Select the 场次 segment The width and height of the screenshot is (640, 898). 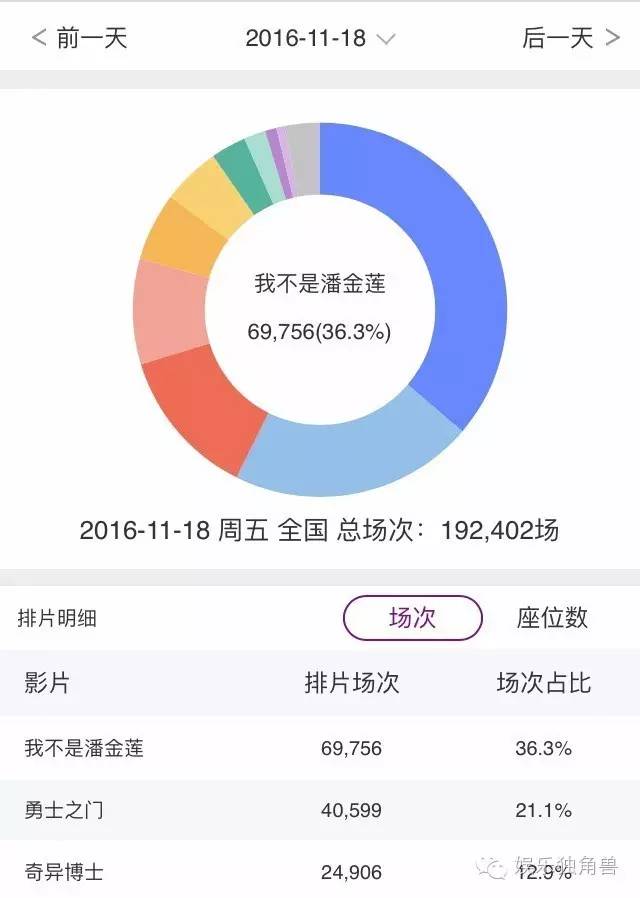coord(412,617)
